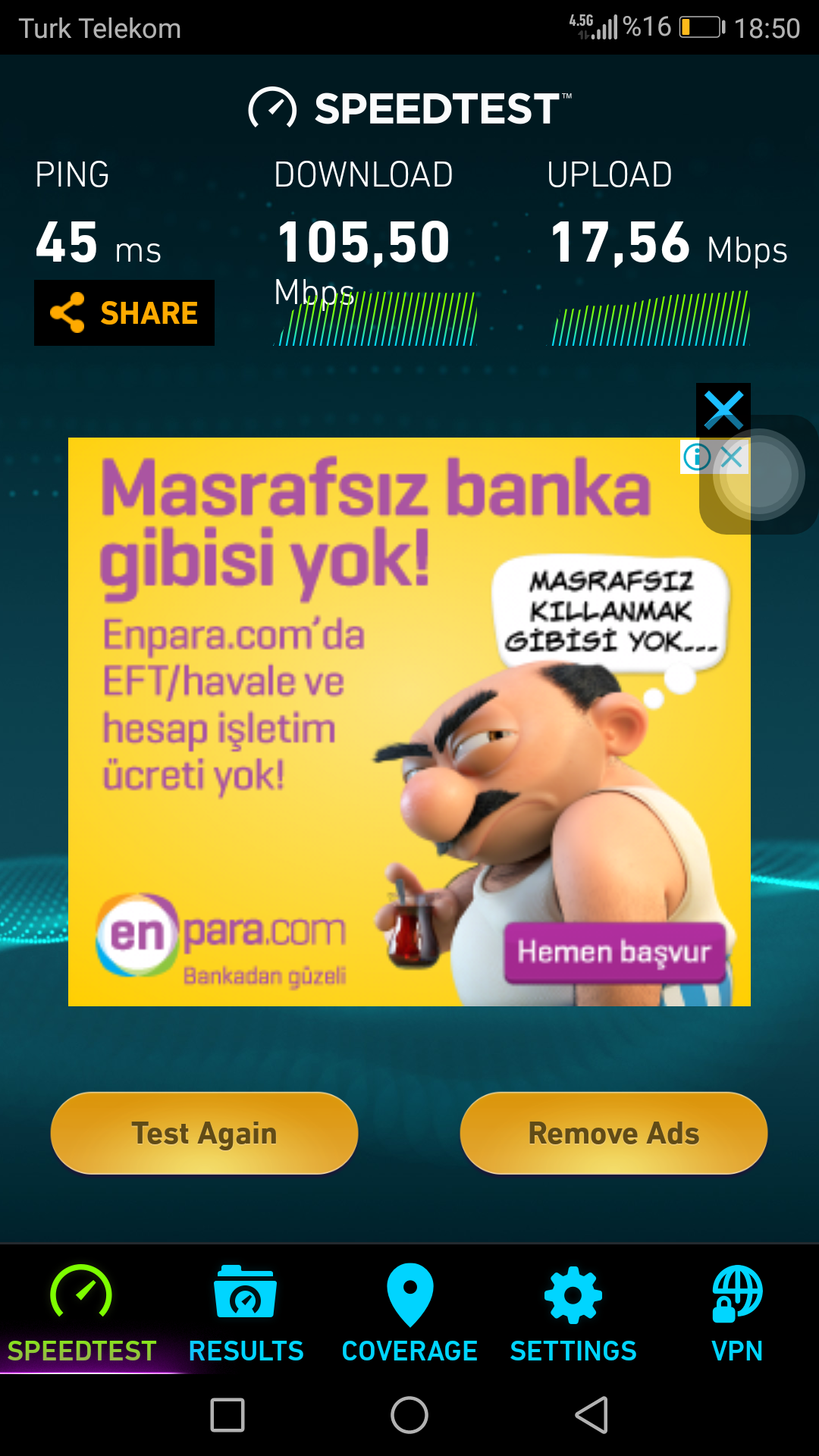The width and height of the screenshot is (819, 1456).
Task: Open the ad info icon
Action: pos(697,457)
